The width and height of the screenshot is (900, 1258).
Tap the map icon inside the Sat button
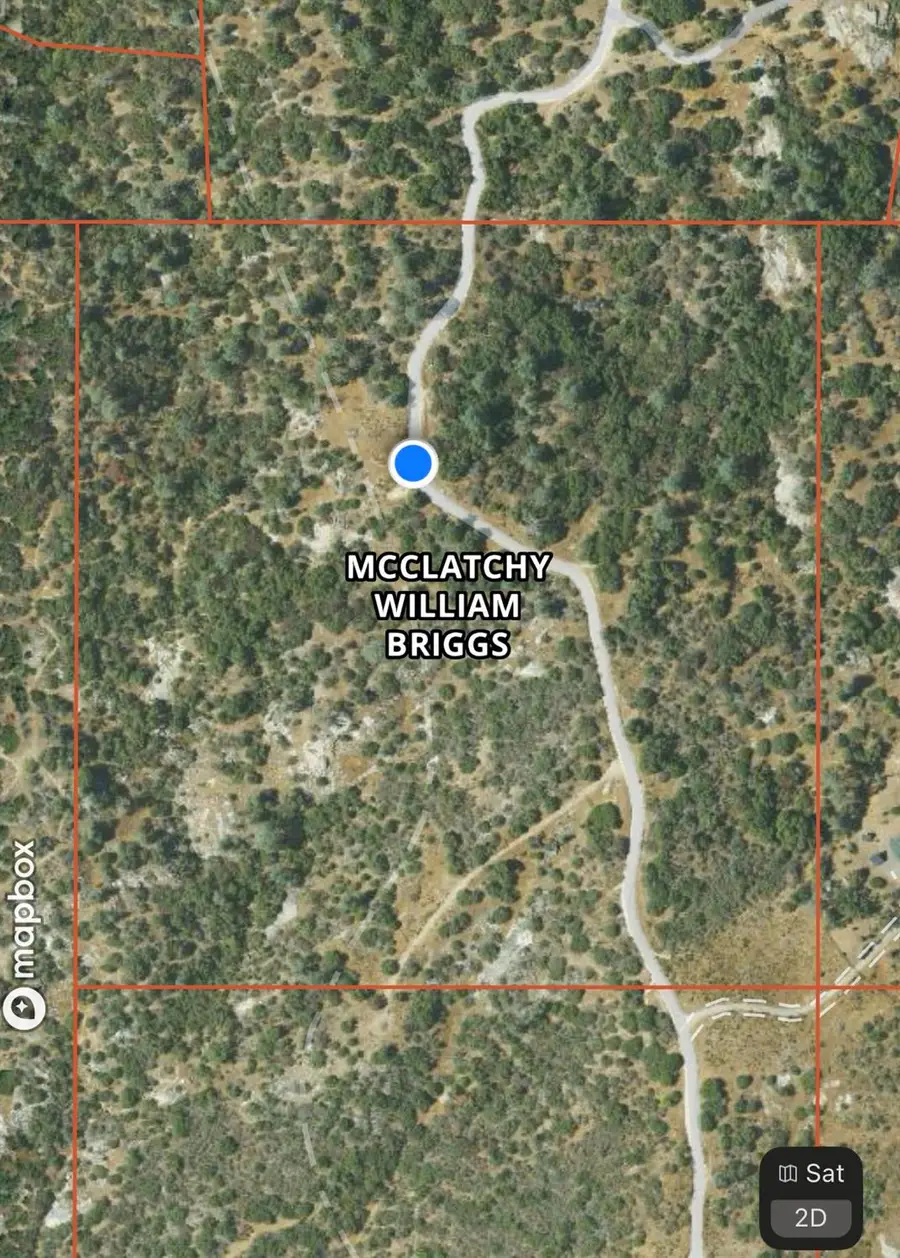[787, 1174]
